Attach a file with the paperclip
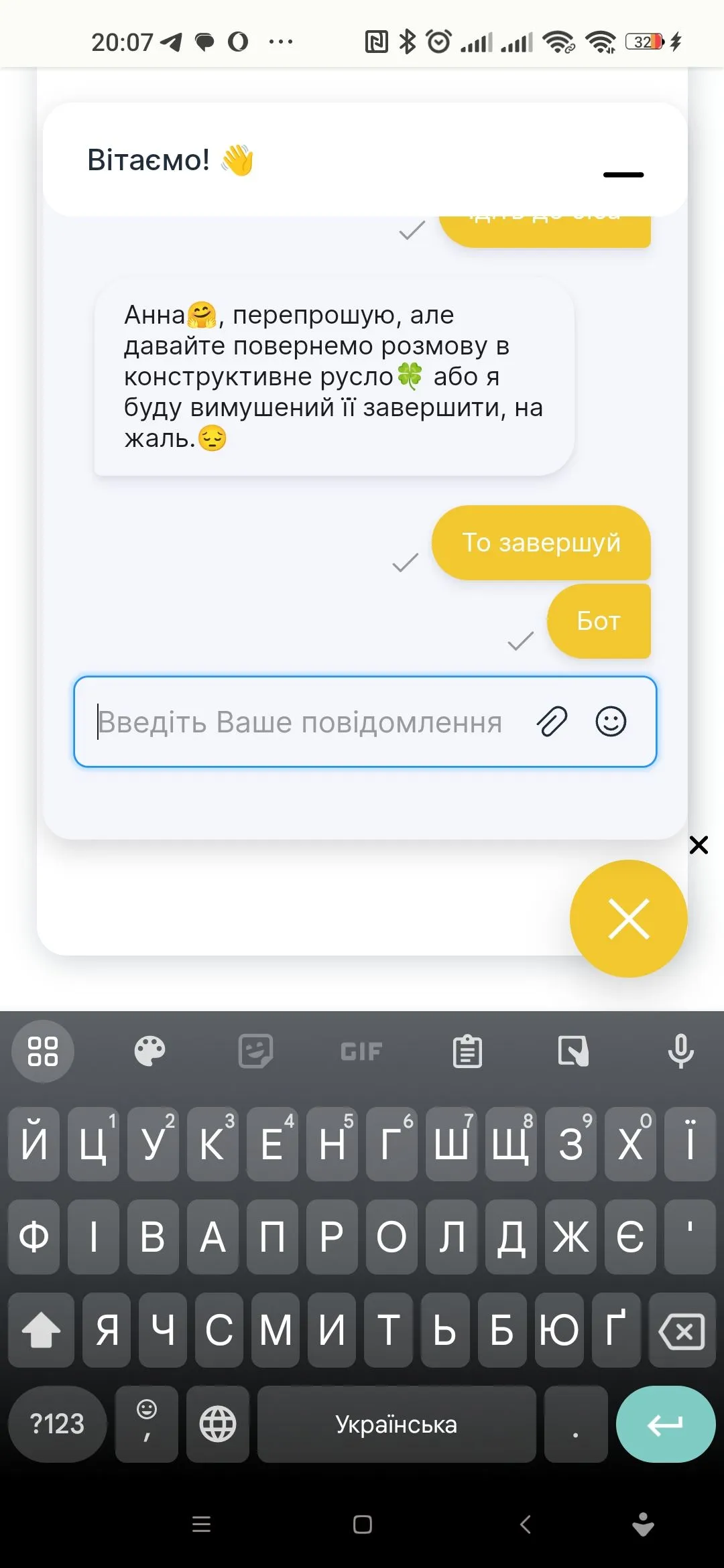This screenshot has width=724, height=1568. point(552,722)
